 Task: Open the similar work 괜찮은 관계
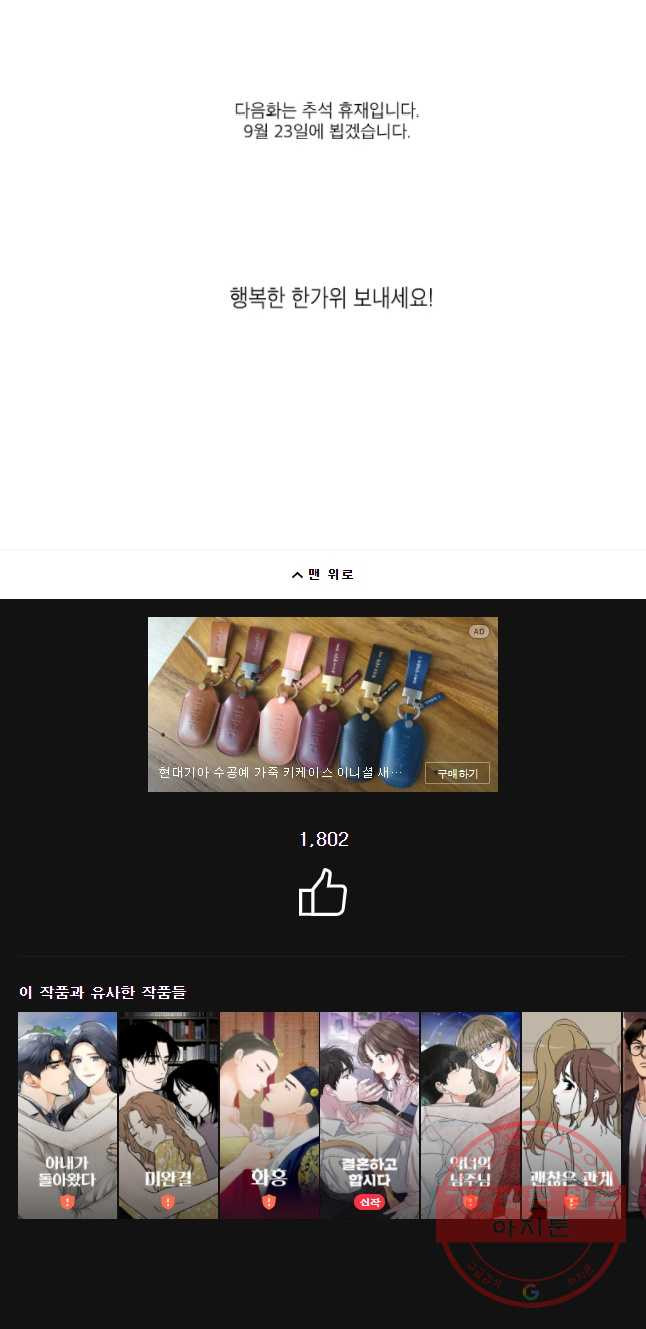(571, 1115)
